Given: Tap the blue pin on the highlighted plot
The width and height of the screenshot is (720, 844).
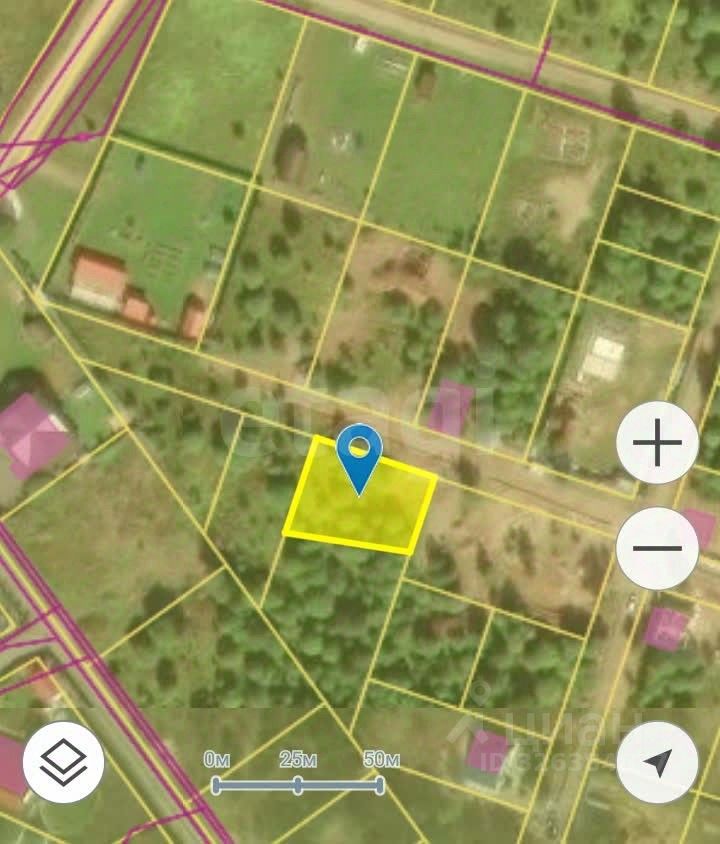Looking at the screenshot, I should pos(359,452).
